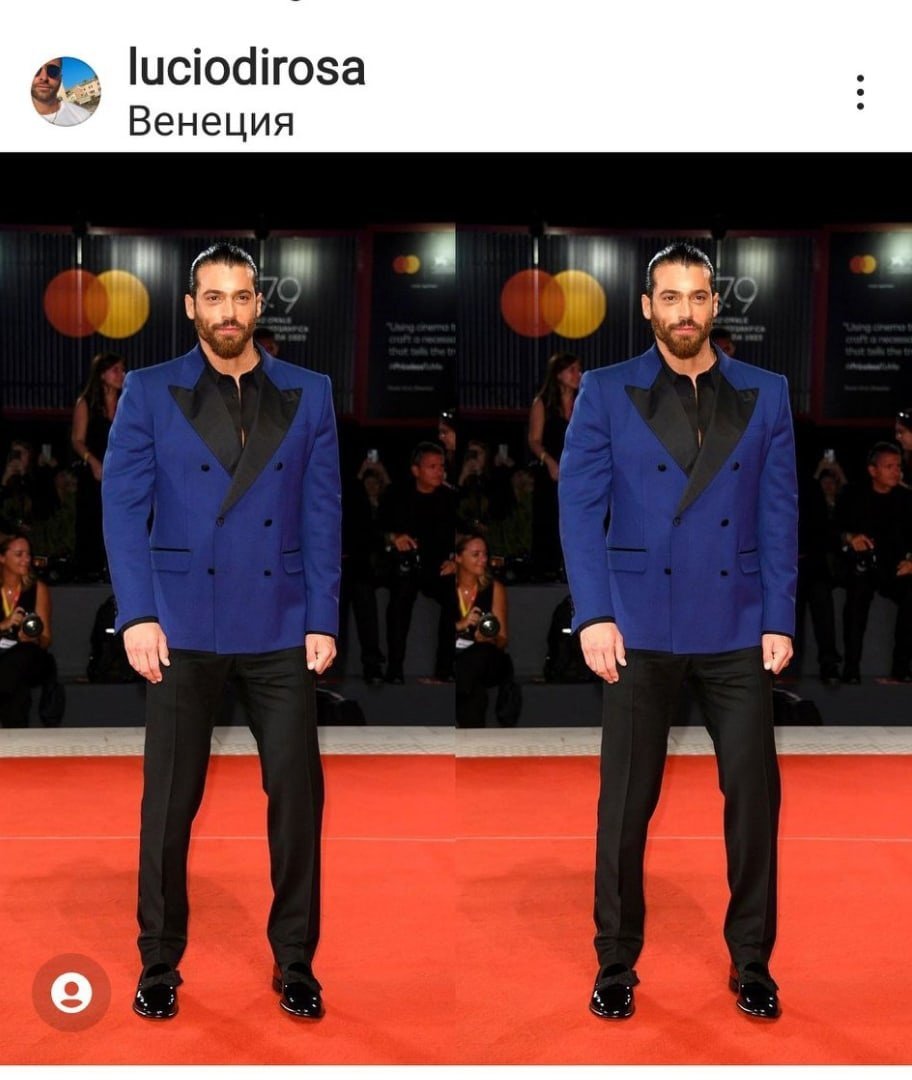912x1080 pixels.
Task: Open the post's three-dot overflow menu
Action: (x=860, y=92)
